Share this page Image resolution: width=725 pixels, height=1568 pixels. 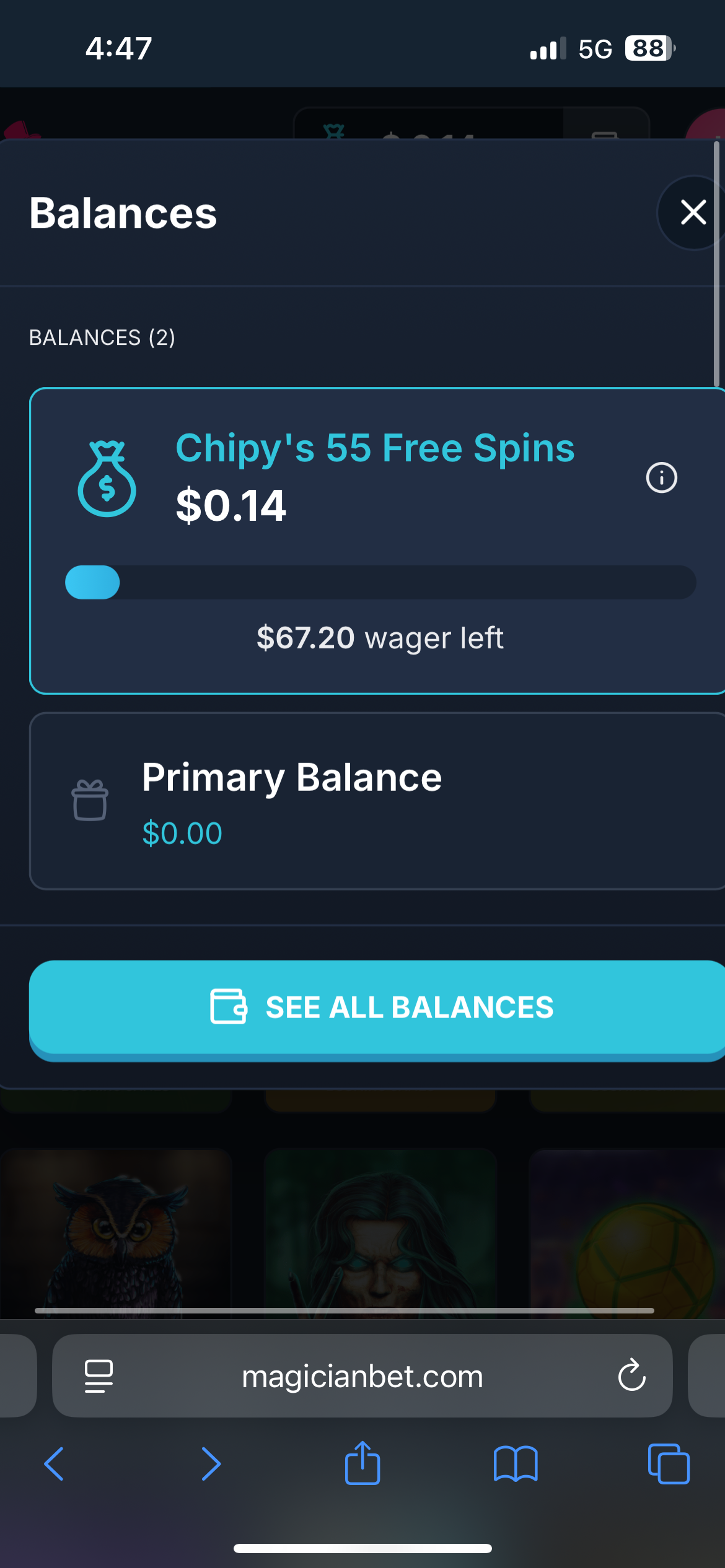pyautogui.click(x=362, y=1462)
